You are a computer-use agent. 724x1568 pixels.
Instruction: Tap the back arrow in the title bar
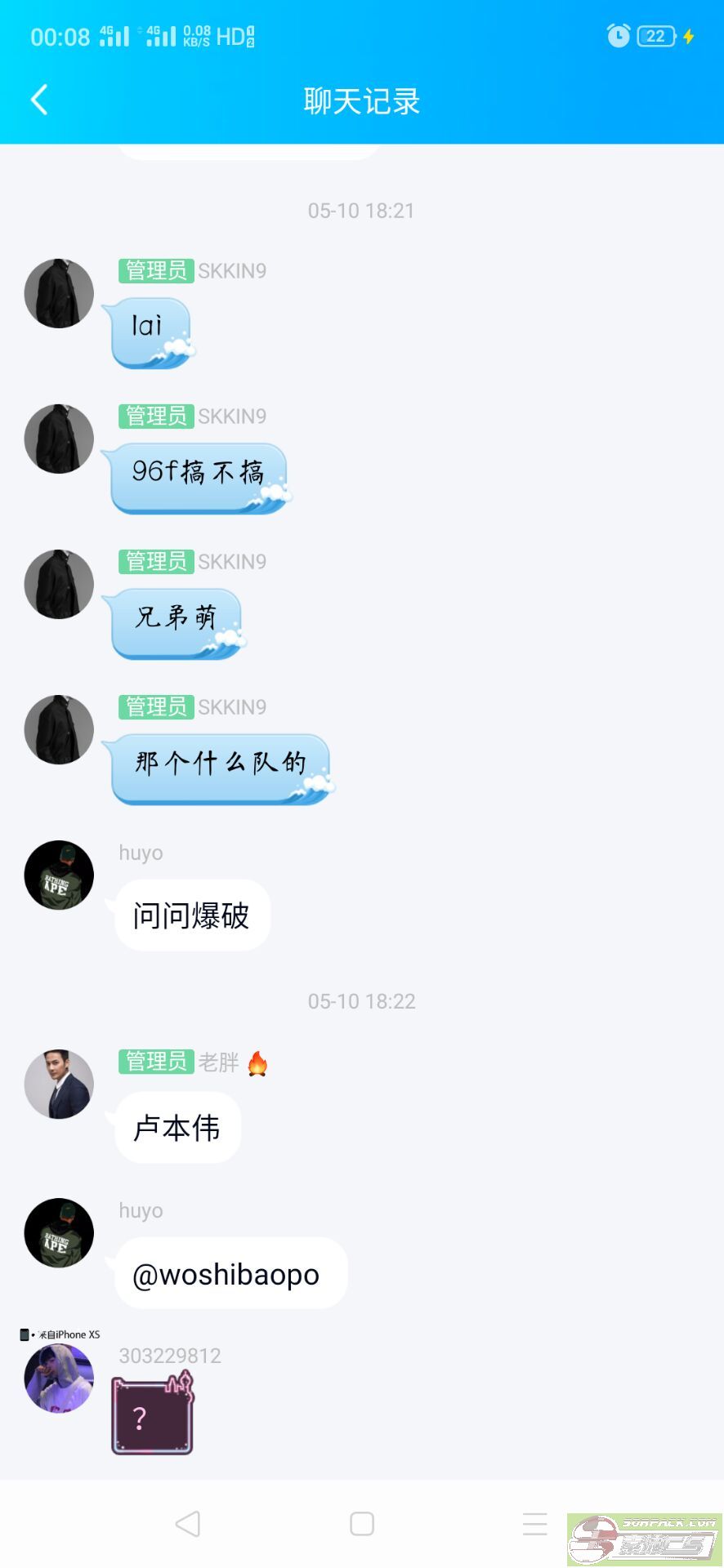coord(38,98)
